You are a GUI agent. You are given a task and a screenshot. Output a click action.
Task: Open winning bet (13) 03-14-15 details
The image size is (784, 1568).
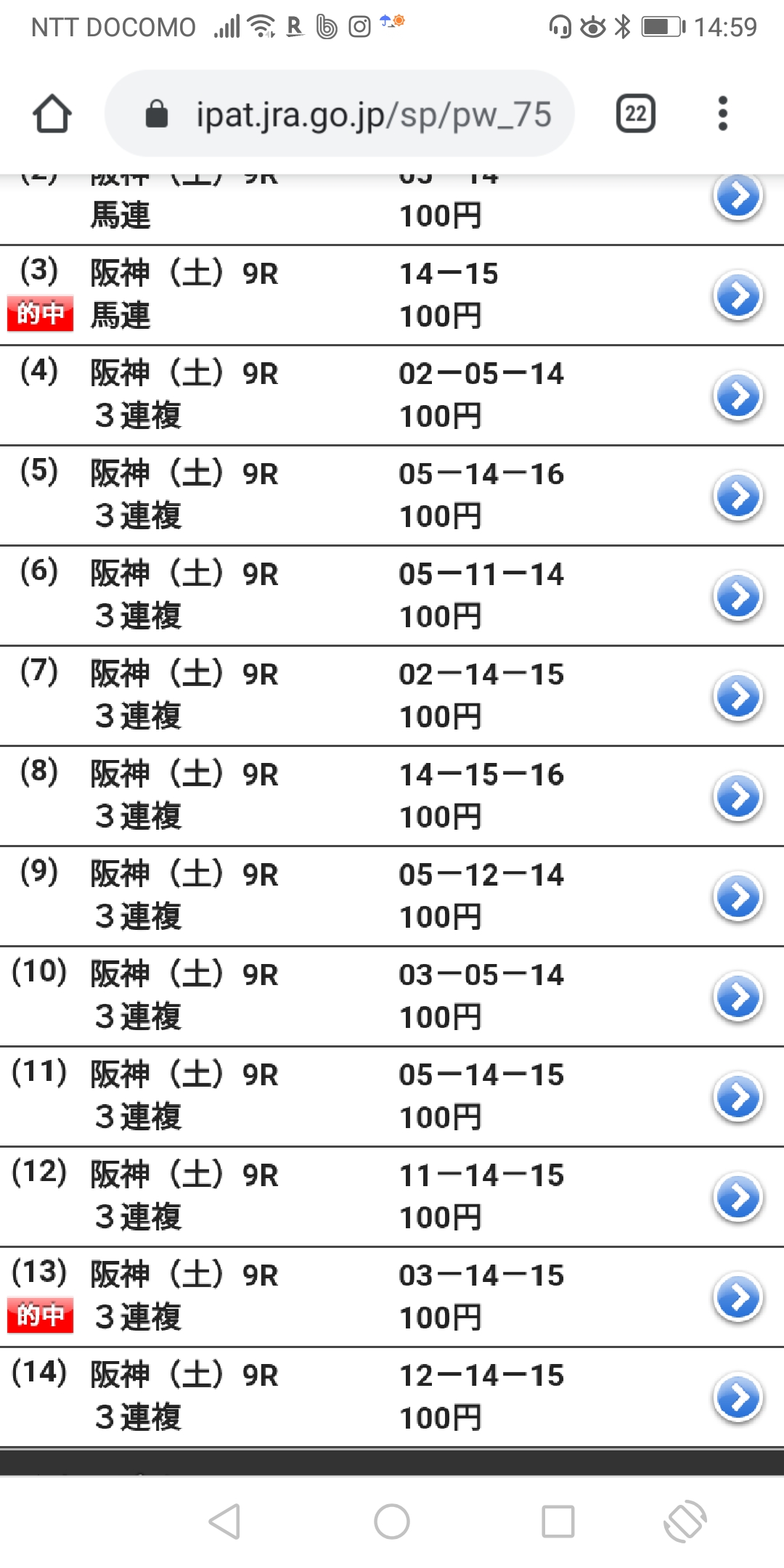[x=738, y=1297]
